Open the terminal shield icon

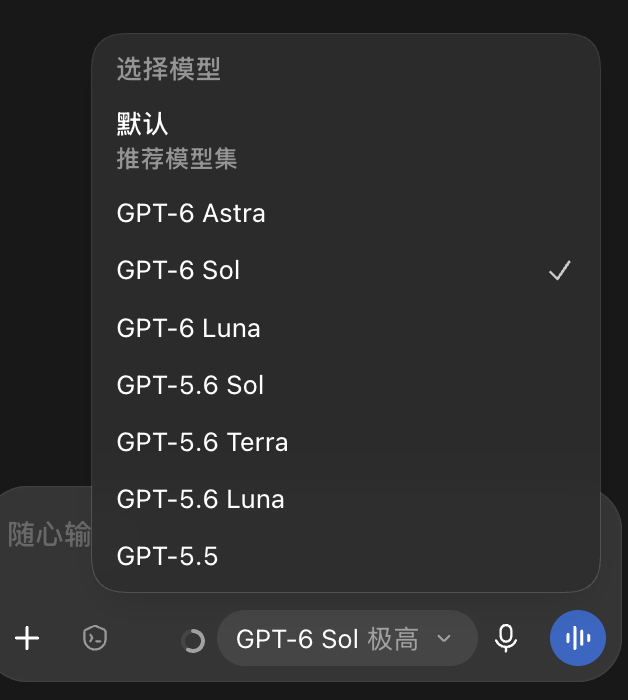click(95, 638)
